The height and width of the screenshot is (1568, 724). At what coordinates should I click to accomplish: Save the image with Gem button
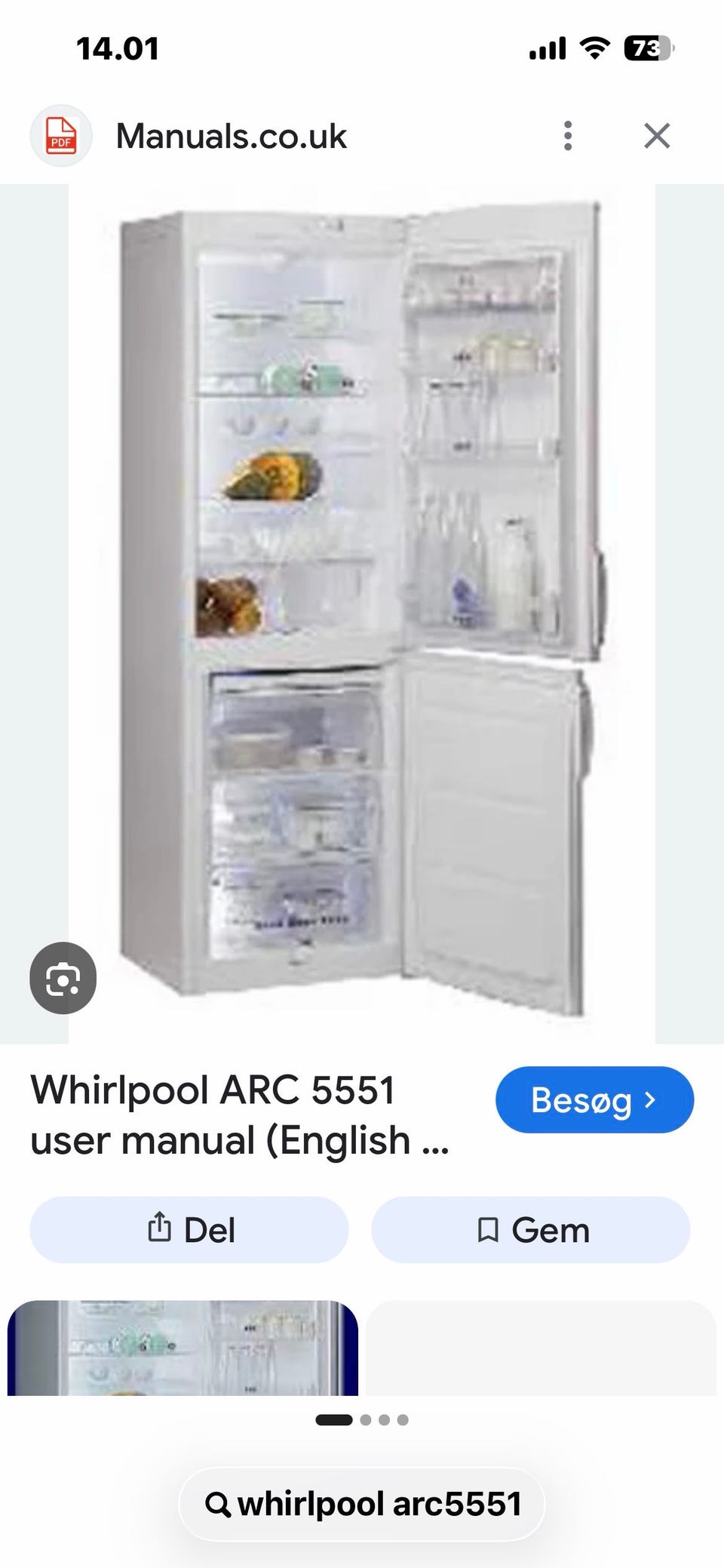[x=530, y=1229]
